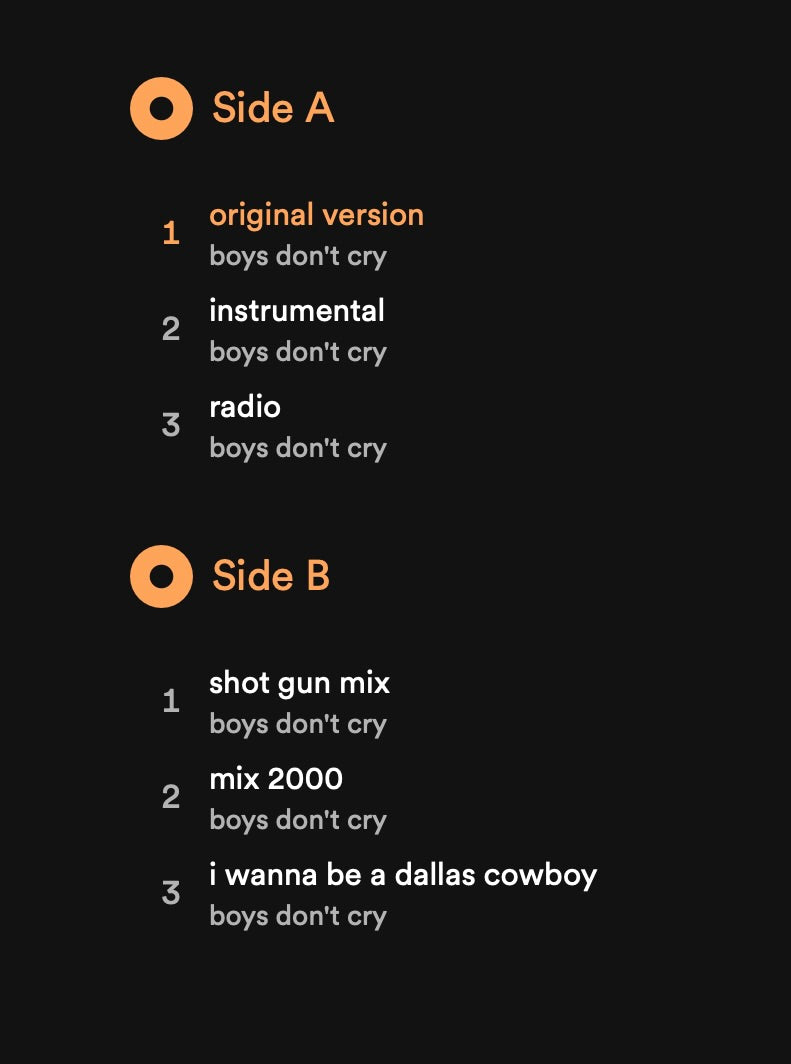Viewport: 791px width, 1064px height.
Task: Click 'boys don't cry' below mix 2000
Action: click(297, 819)
